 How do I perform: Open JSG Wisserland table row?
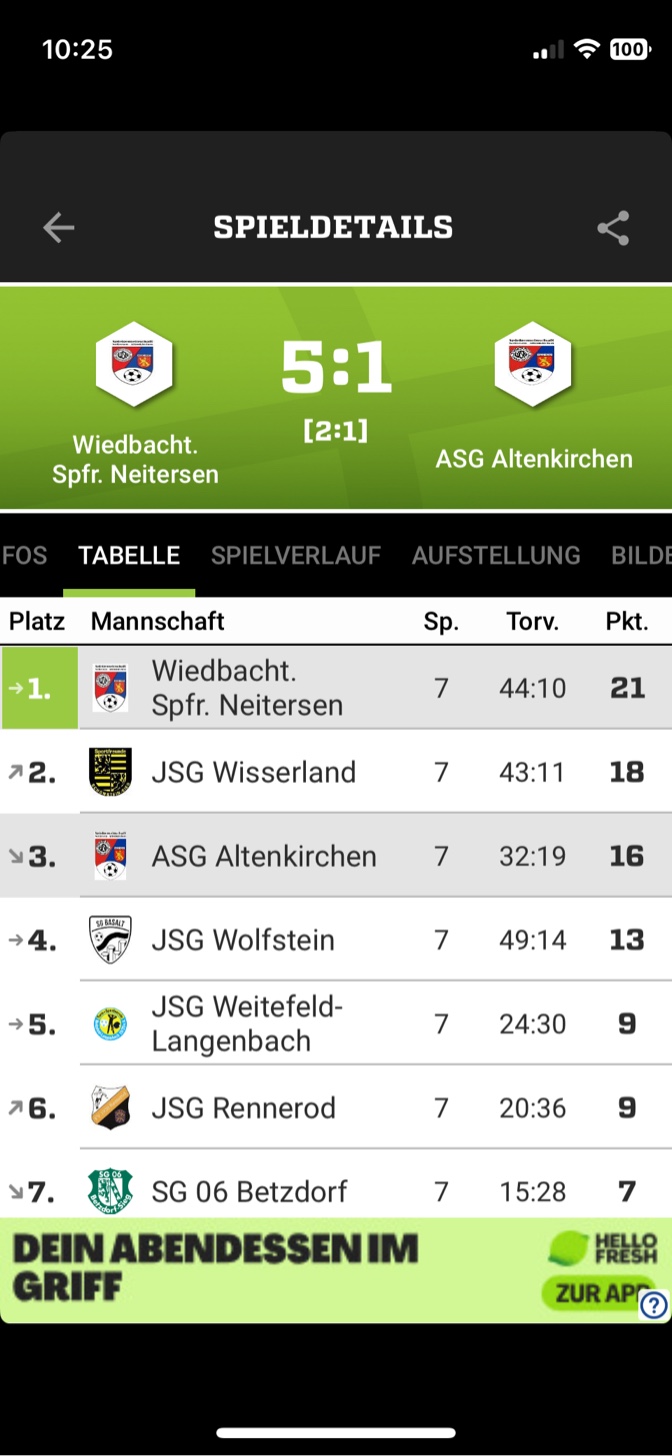pyautogui.click(x=336, y=772)
